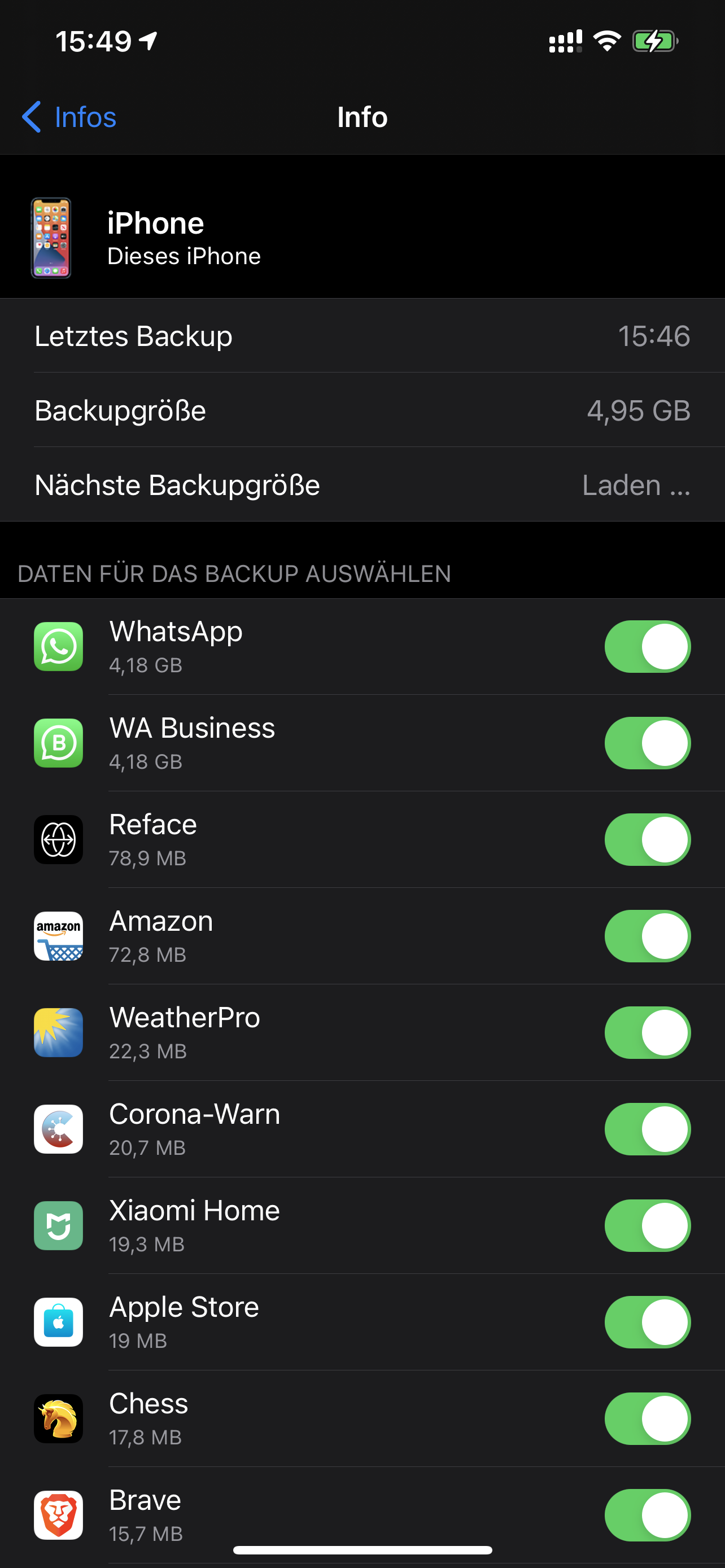725x1568 pixels.
Task: Turn off WA Business backup
Action: (647, 743)
